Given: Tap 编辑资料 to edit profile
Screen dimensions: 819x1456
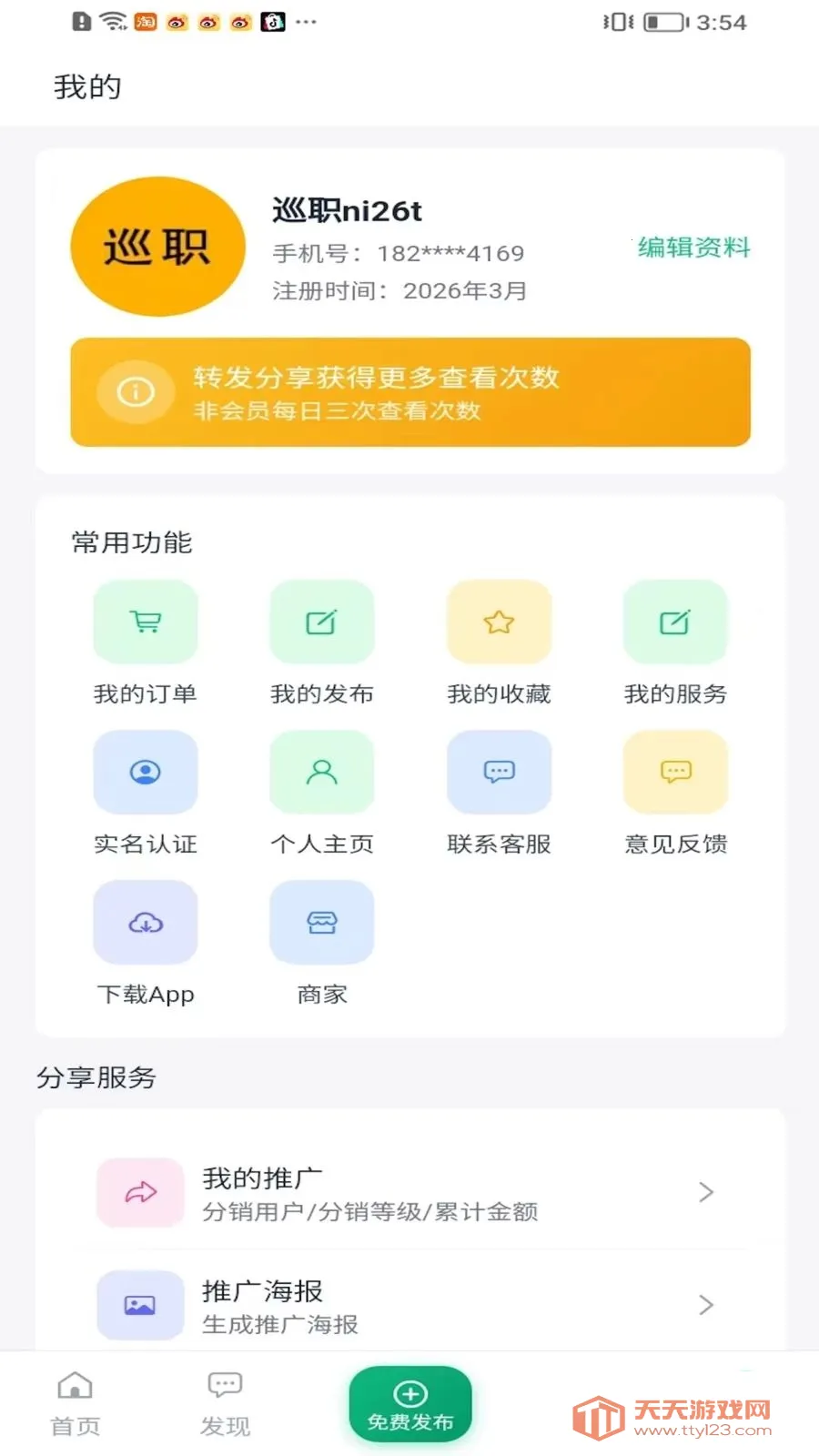Looking at the screenshot, I should [693, 248].
